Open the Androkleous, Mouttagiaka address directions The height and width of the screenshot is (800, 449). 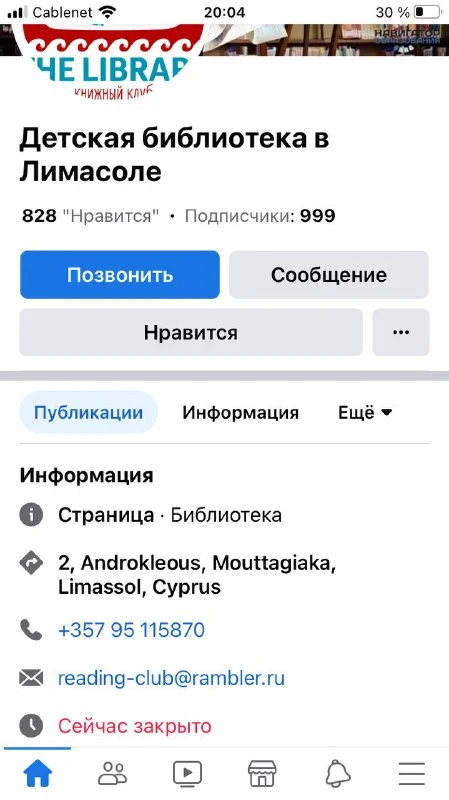pyautogui.click(x=196, y=574)
